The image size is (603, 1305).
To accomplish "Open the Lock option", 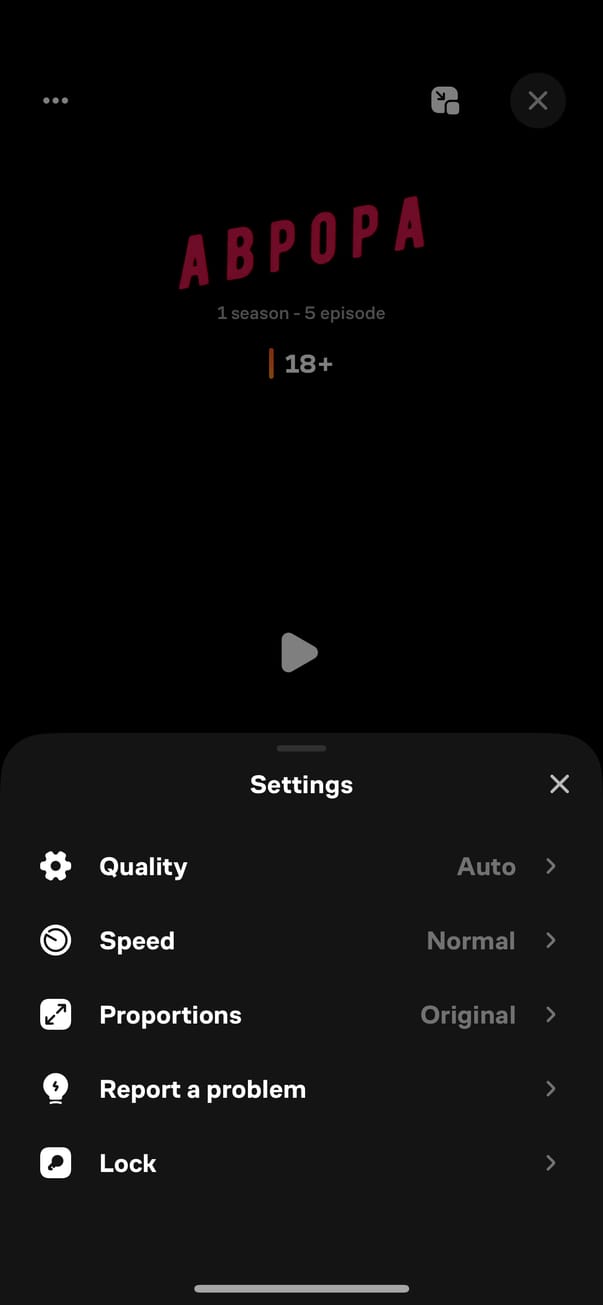I will [x=300, y=1163].
